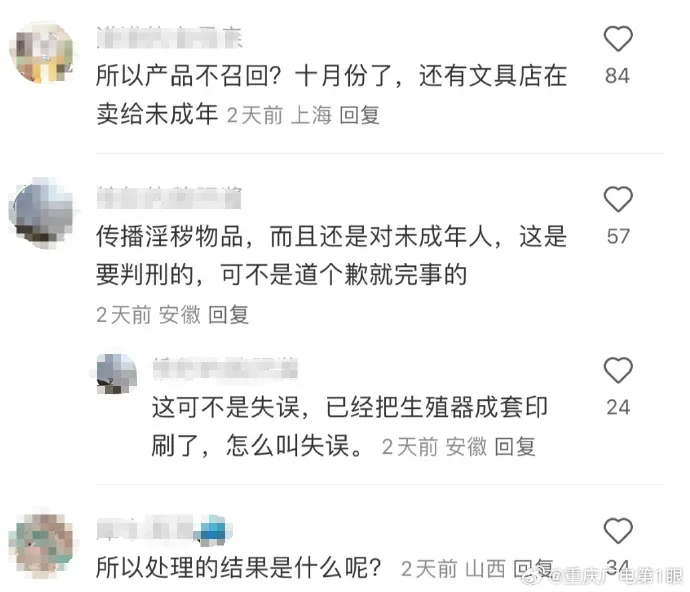Reply to the comment about 这是要判刑的
Image resolution: width=690 pixels, height=592 pixels.
(x=228, y=315)
